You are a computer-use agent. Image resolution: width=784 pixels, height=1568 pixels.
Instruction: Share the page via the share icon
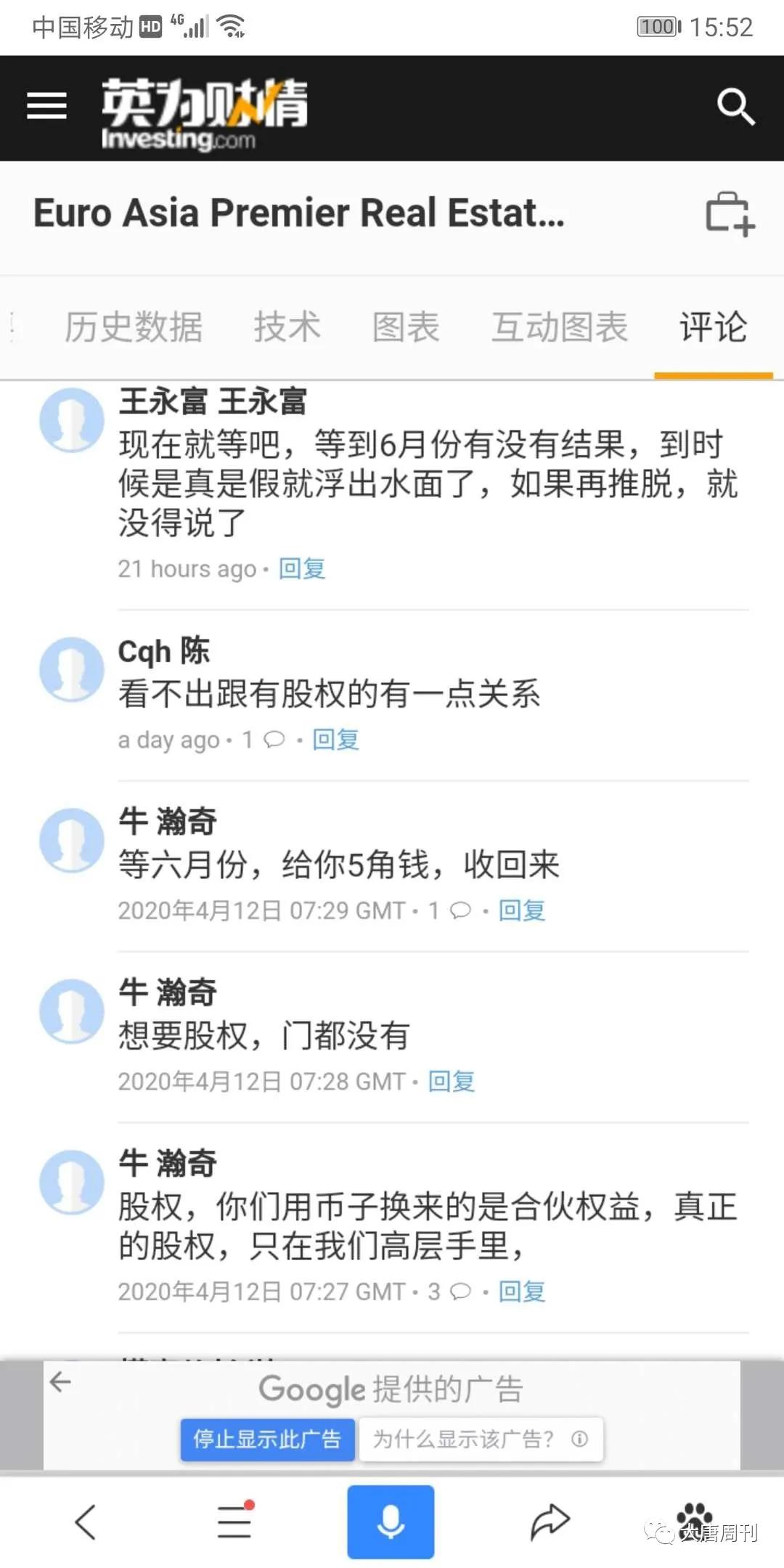pyautogui.click(x=550, y=1521)
